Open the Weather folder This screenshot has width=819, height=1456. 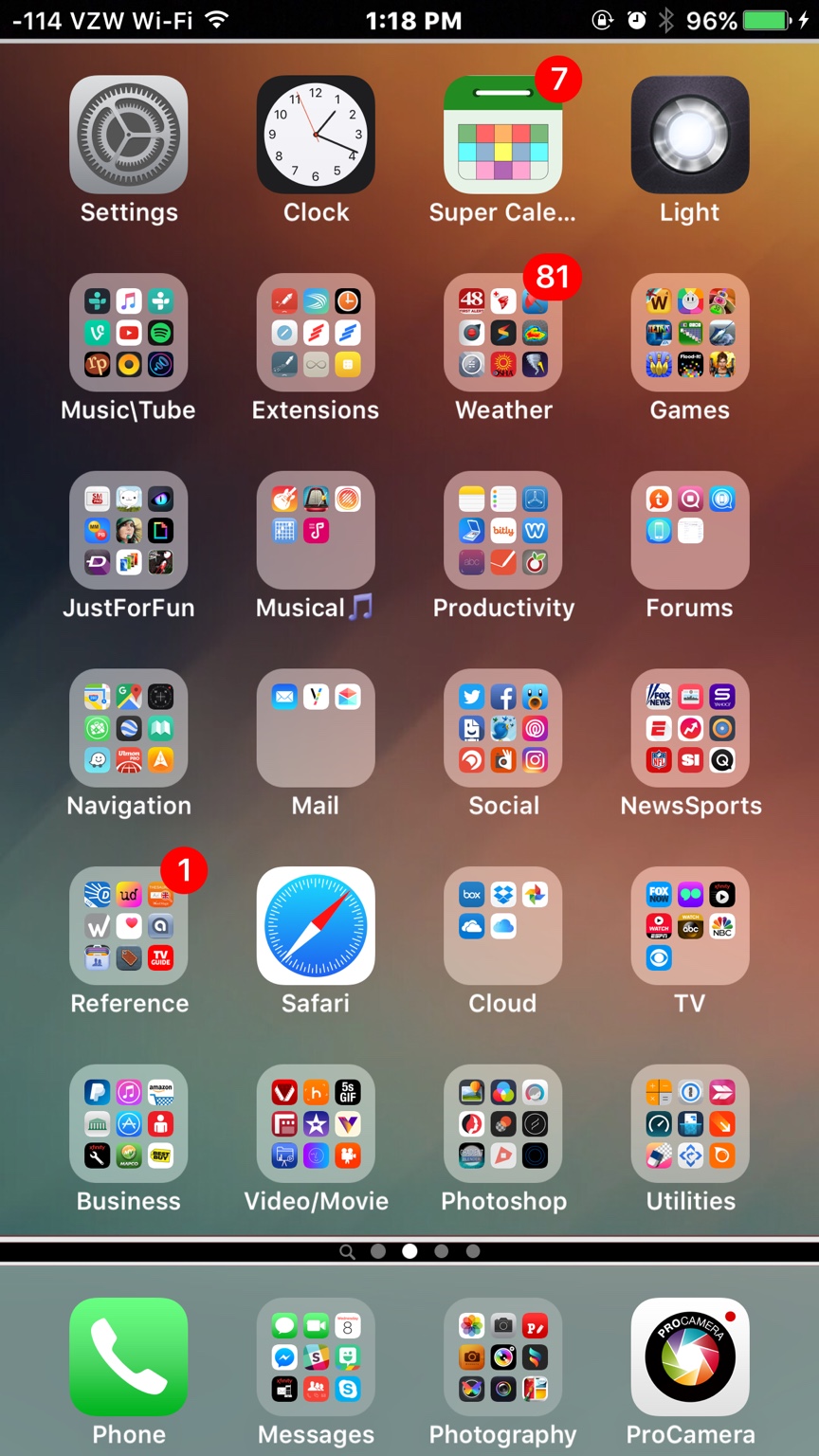[502, 333]
